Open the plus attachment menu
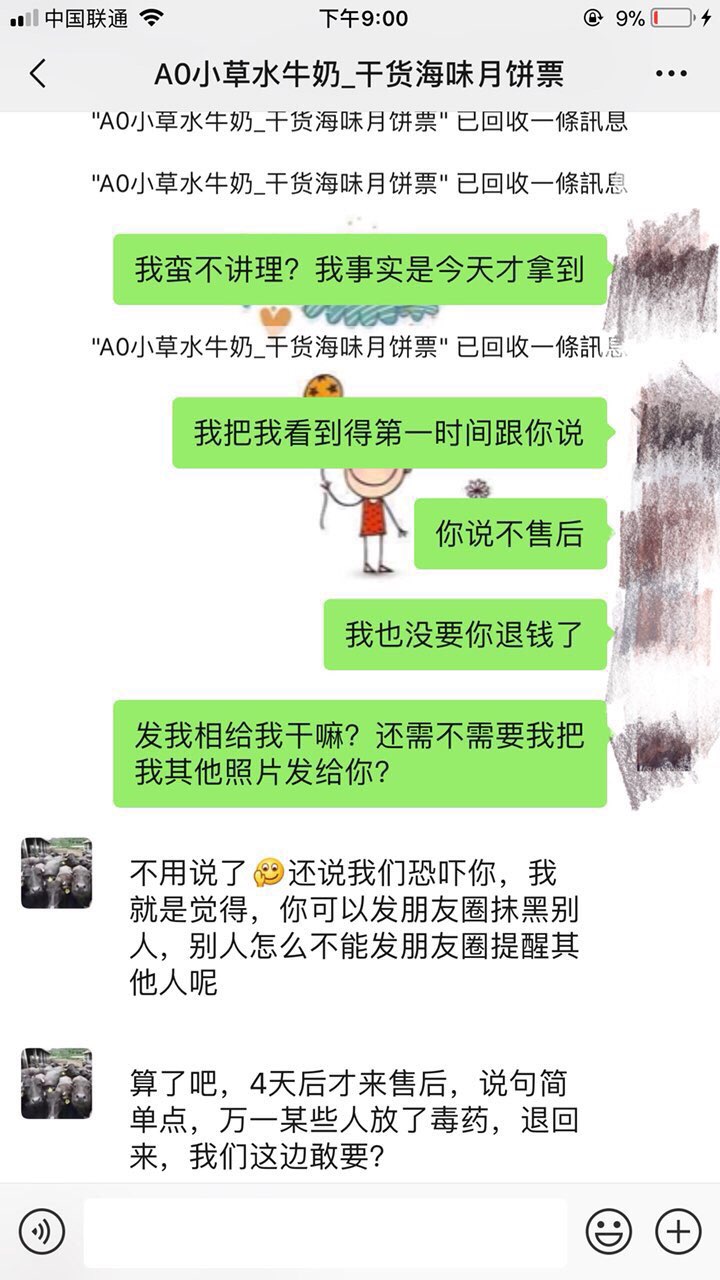 [677, 1231]
